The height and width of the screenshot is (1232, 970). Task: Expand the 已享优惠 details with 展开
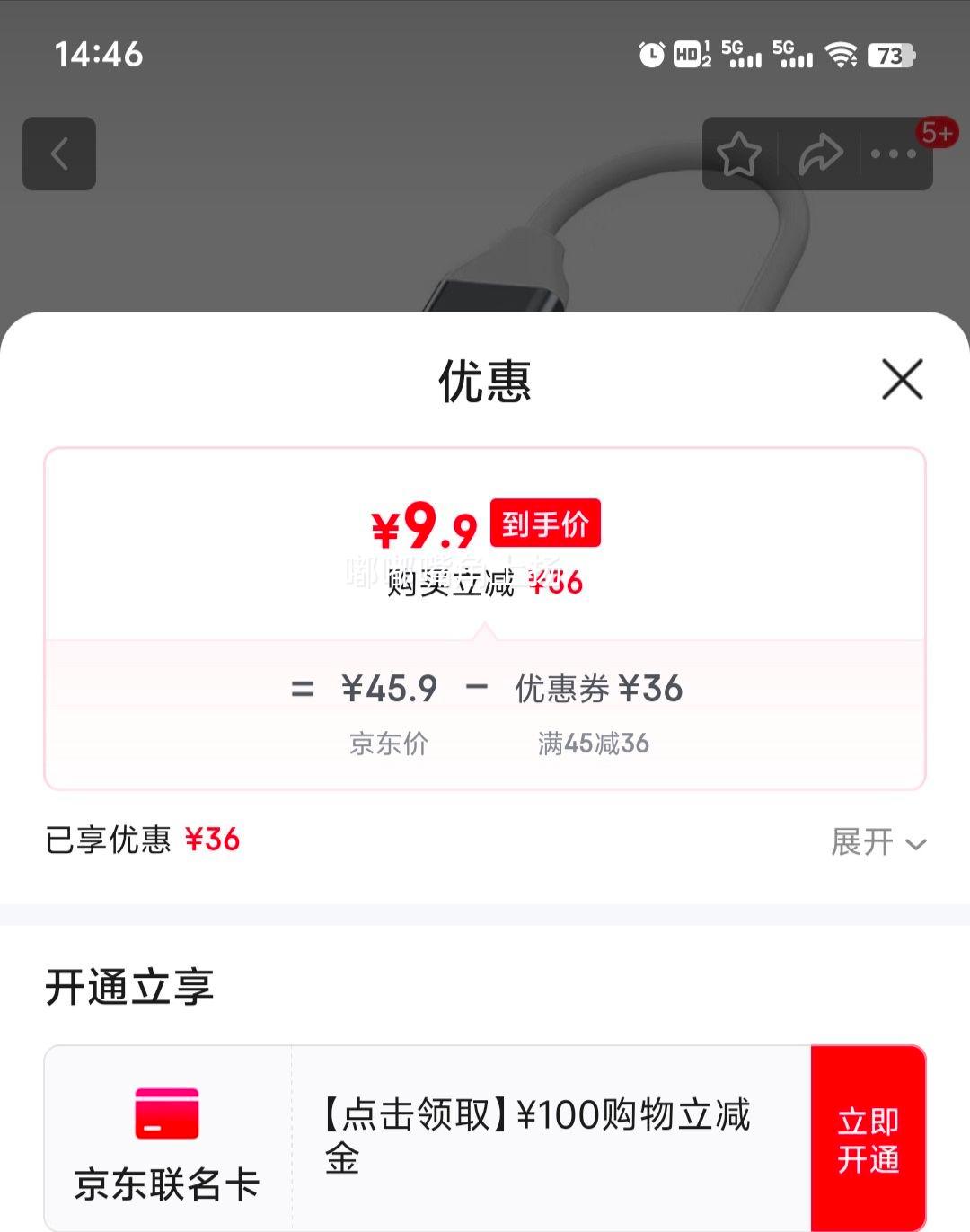point(877,842)
